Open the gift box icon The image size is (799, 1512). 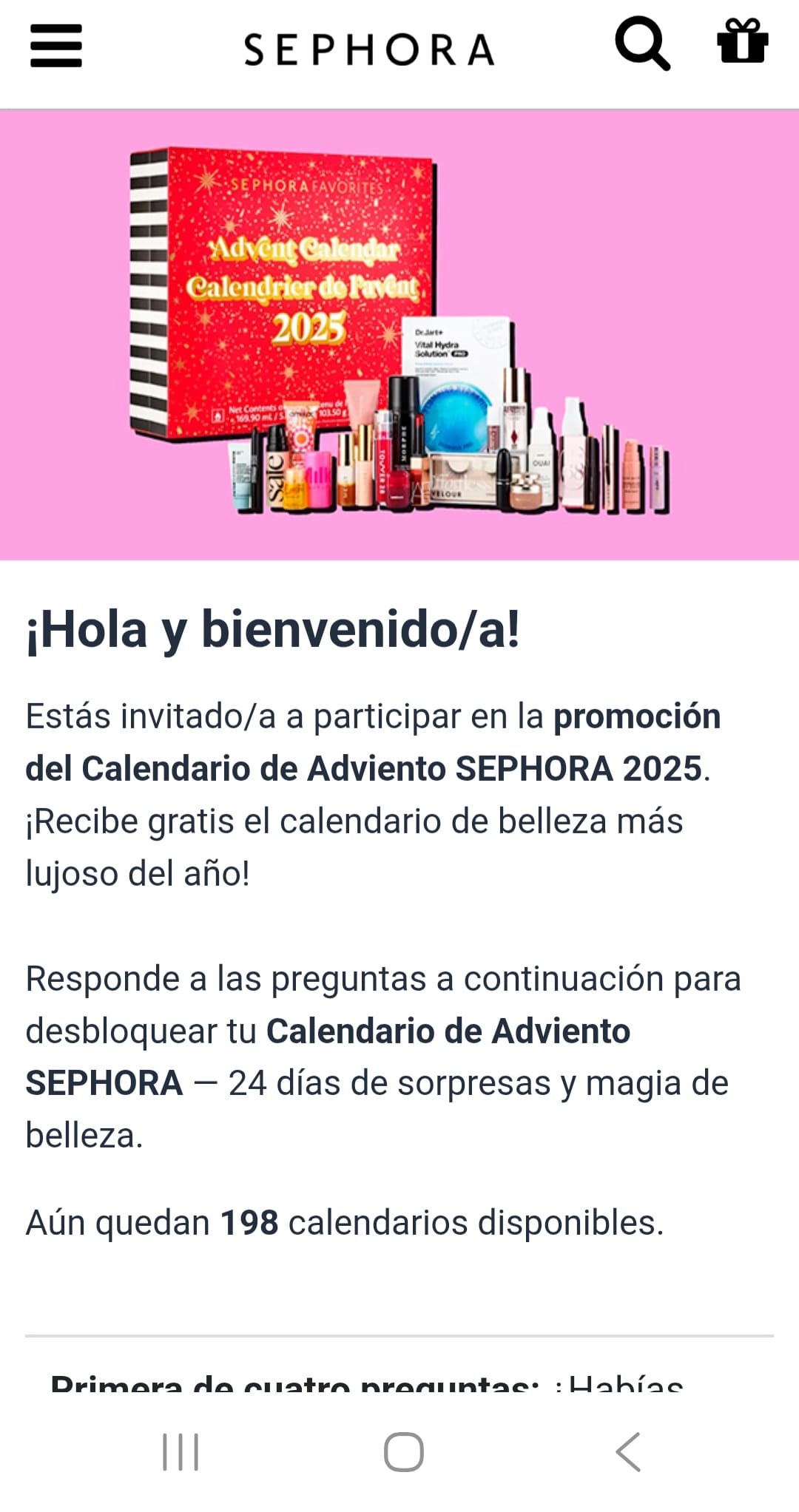[743, 41]
